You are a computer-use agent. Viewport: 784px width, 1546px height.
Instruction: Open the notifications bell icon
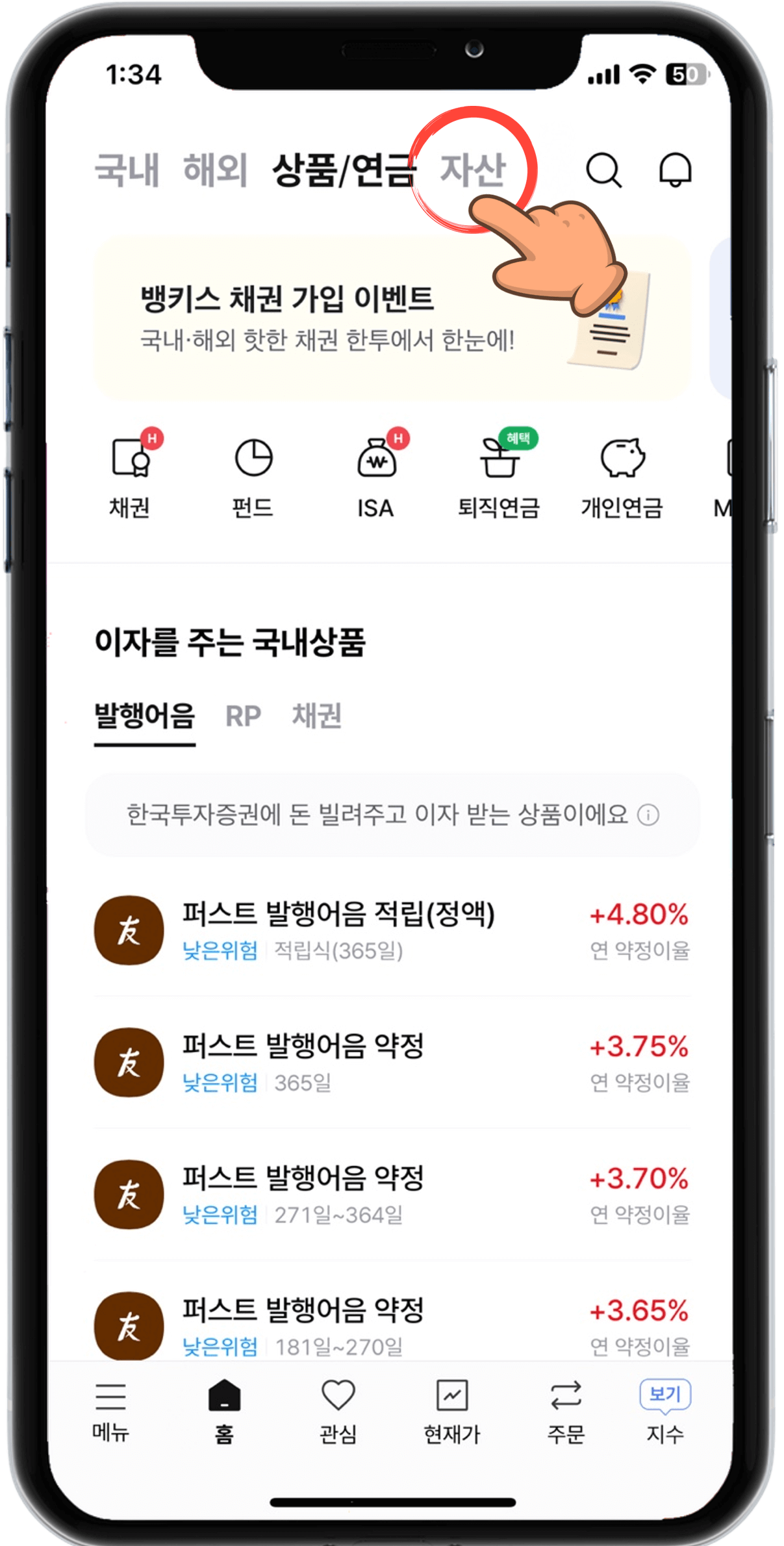click(x=677, y=171)
